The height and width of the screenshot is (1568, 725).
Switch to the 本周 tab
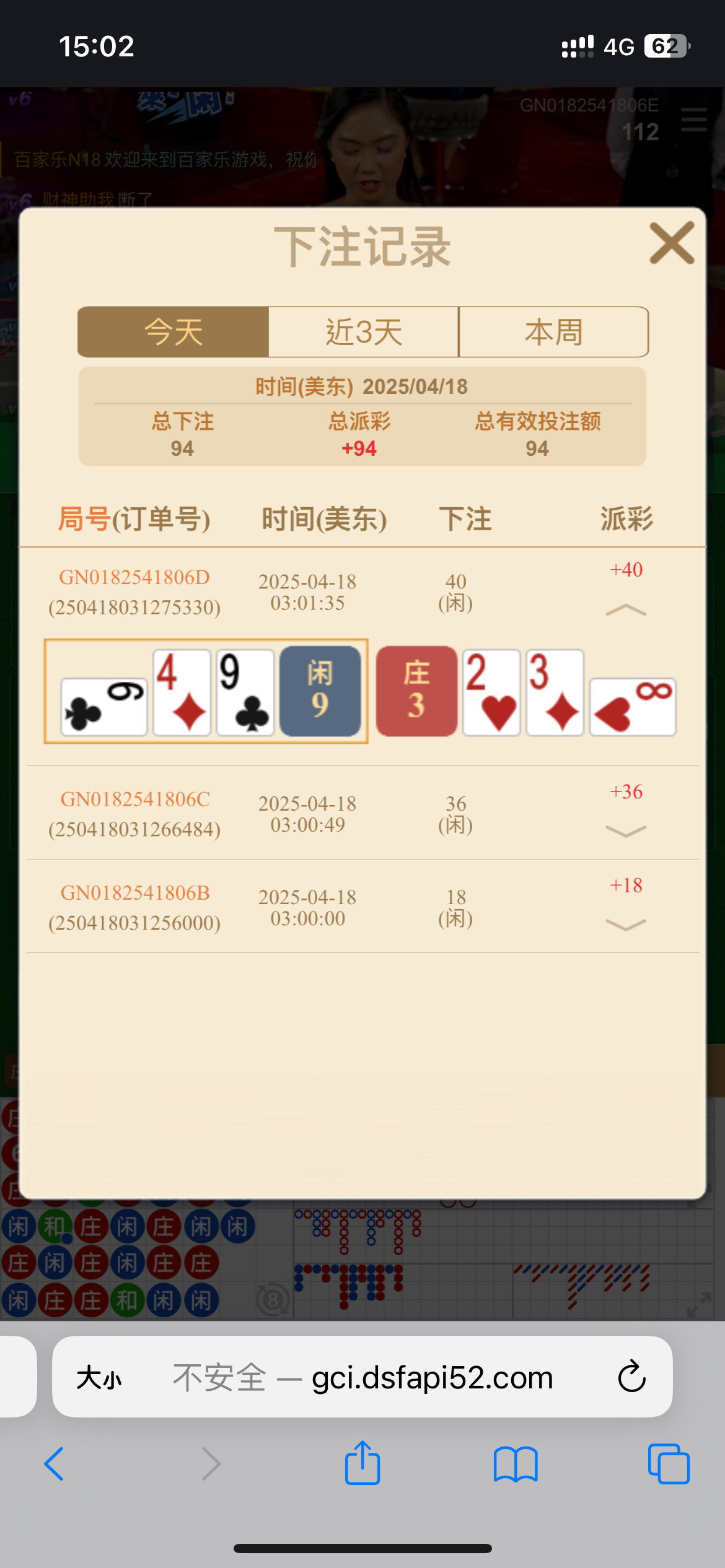[553, 332]
